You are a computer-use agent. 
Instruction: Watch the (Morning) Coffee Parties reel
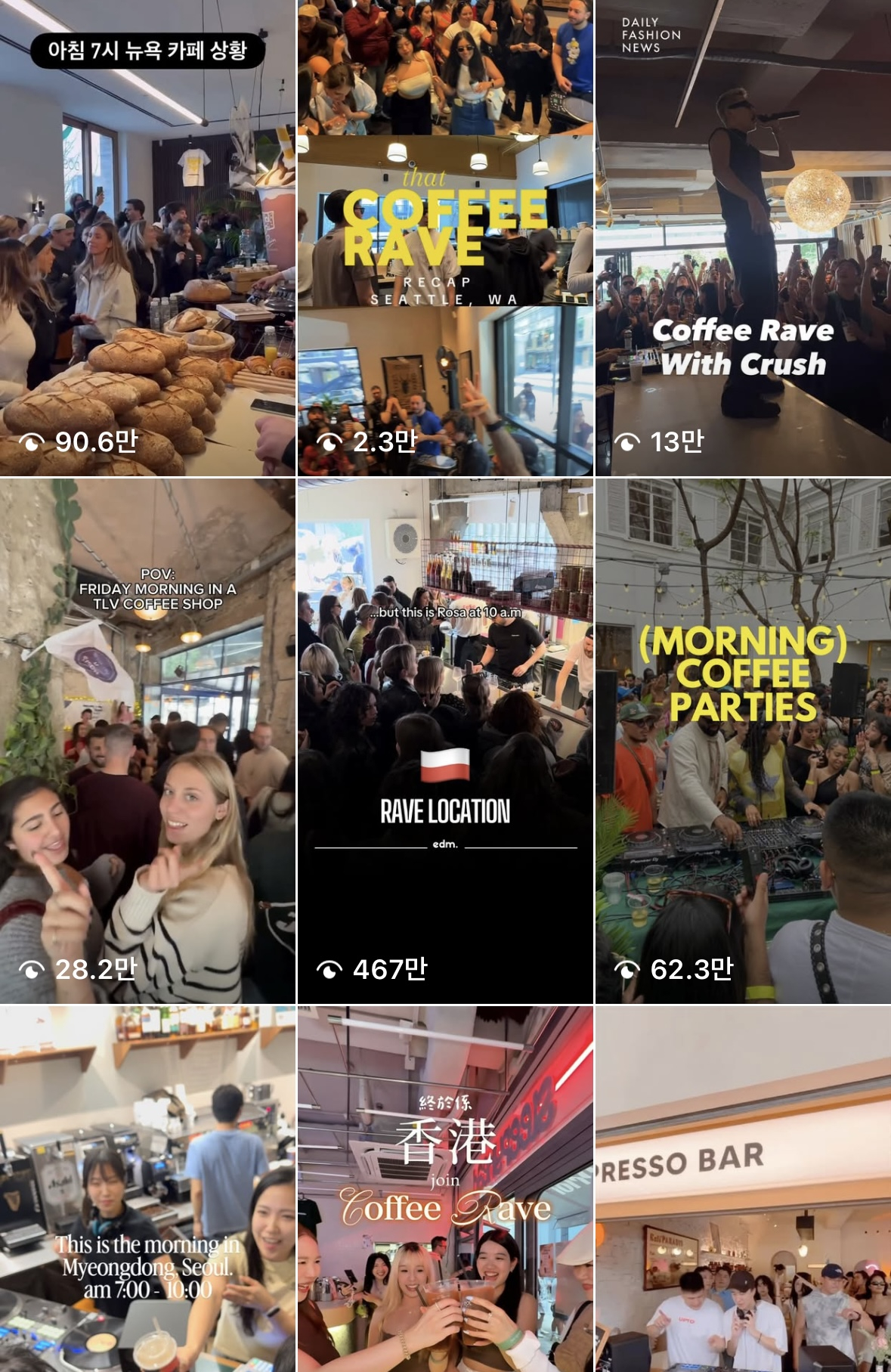(743, 741)
